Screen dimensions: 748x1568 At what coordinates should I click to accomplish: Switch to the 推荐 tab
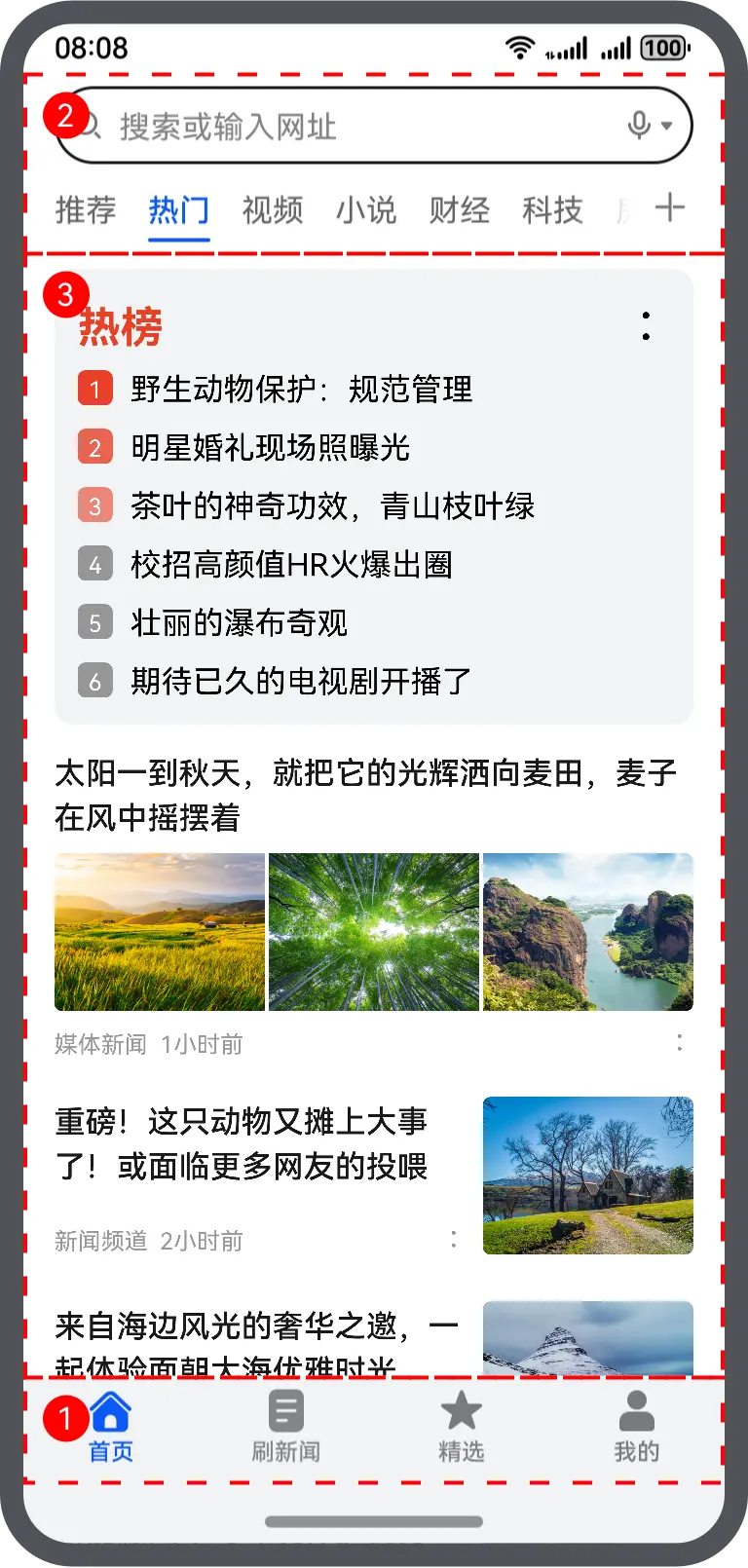tap(86, 210)
